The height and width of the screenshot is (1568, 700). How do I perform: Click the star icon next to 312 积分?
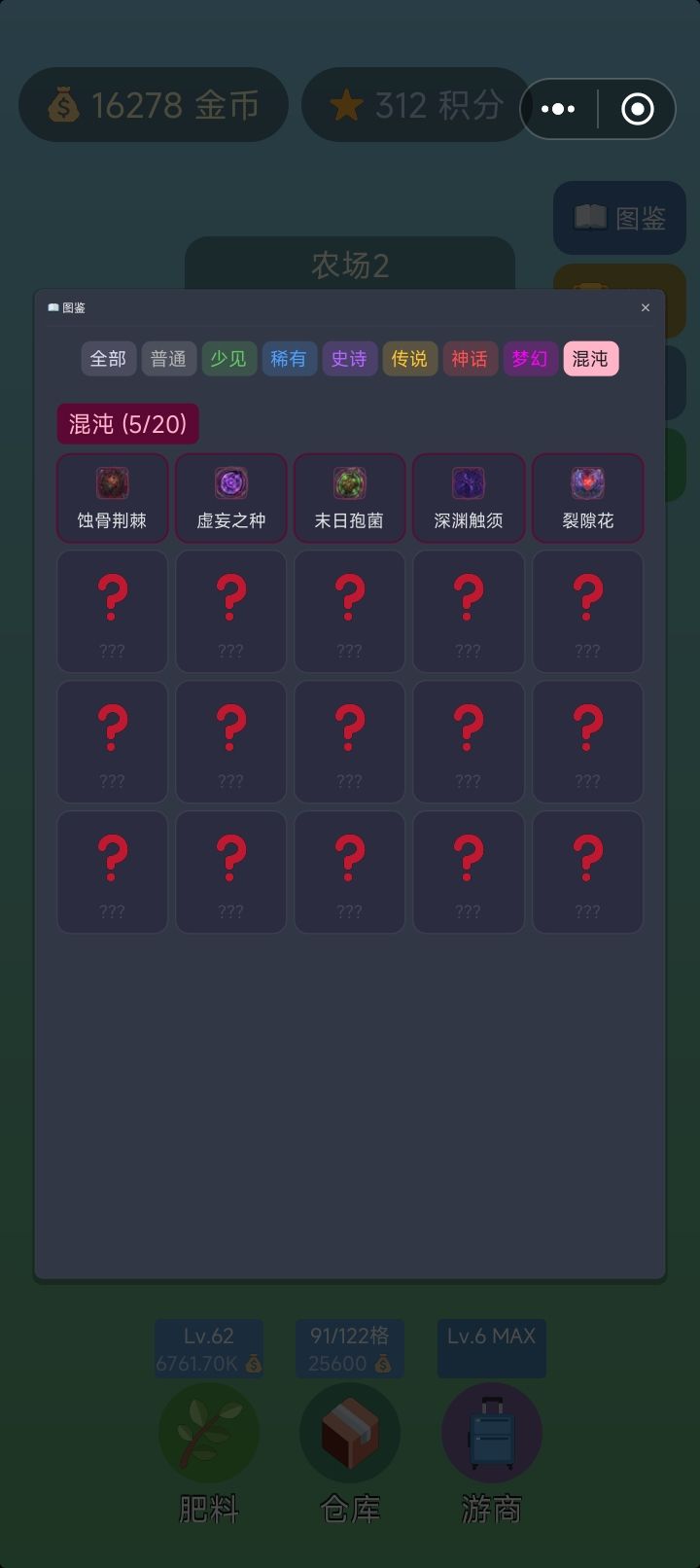pos(346,105)
